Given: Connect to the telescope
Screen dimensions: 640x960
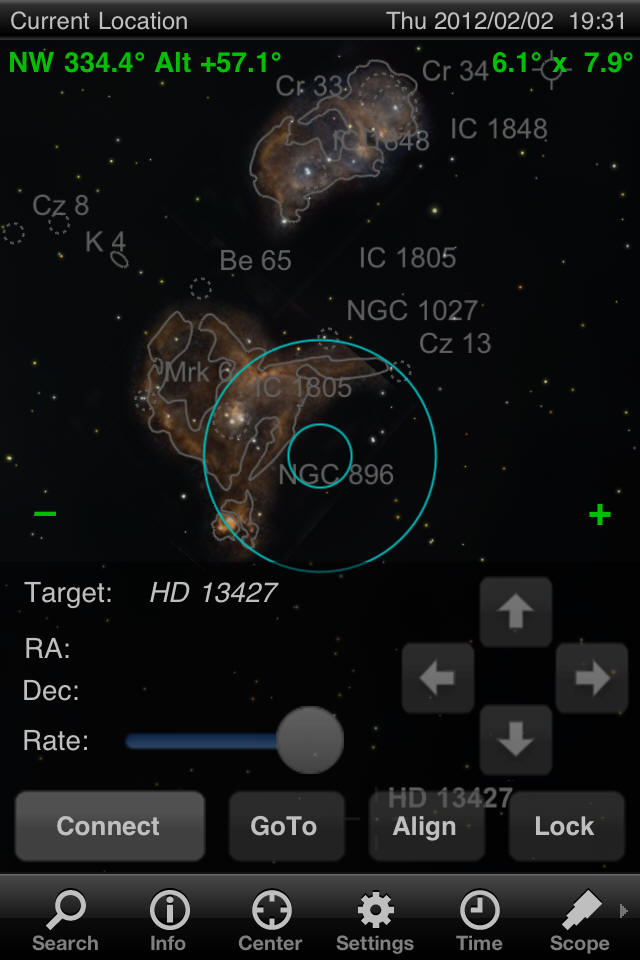Looking at the screenshot, I should point(109,826).
